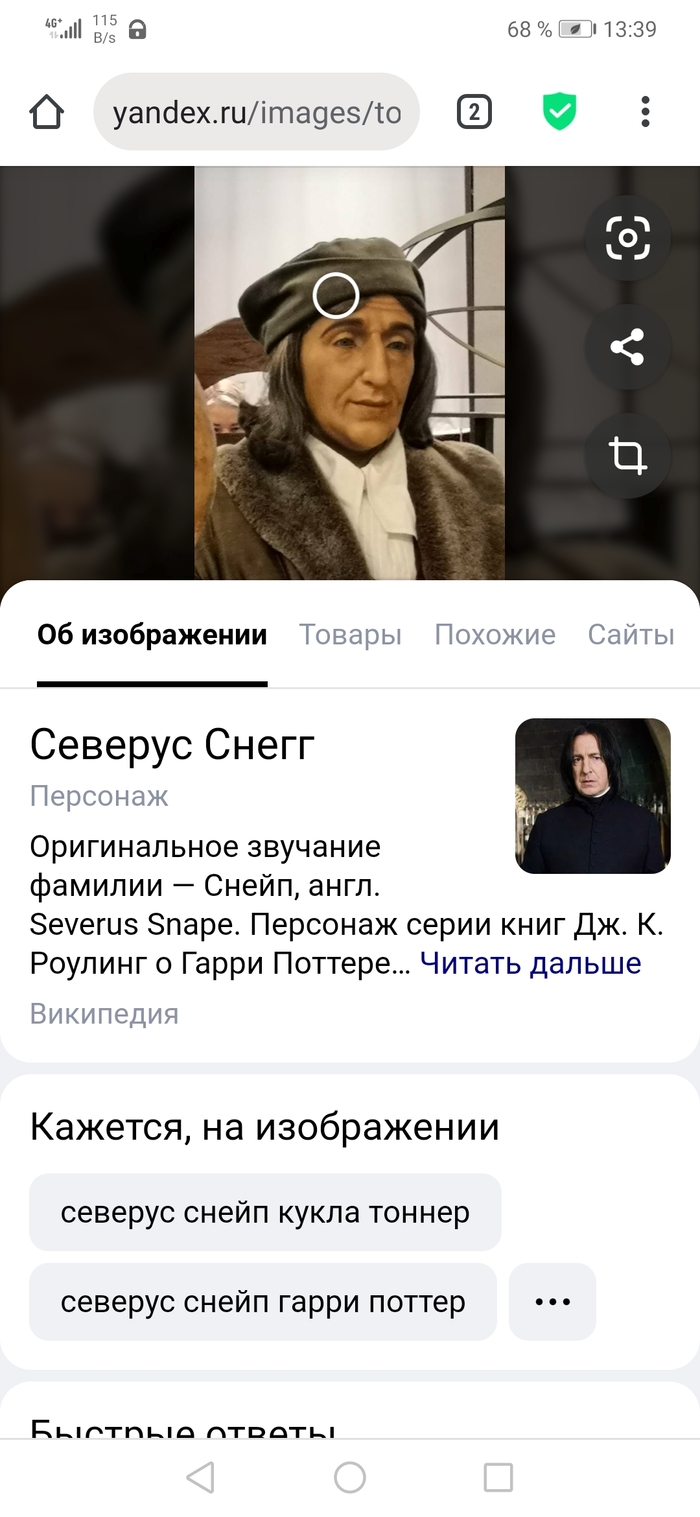Image resolution: width=700 pixels, height=1517 pixels.
Task: Tap the yandex.ru address bar
Action: (x=256, y=112)
